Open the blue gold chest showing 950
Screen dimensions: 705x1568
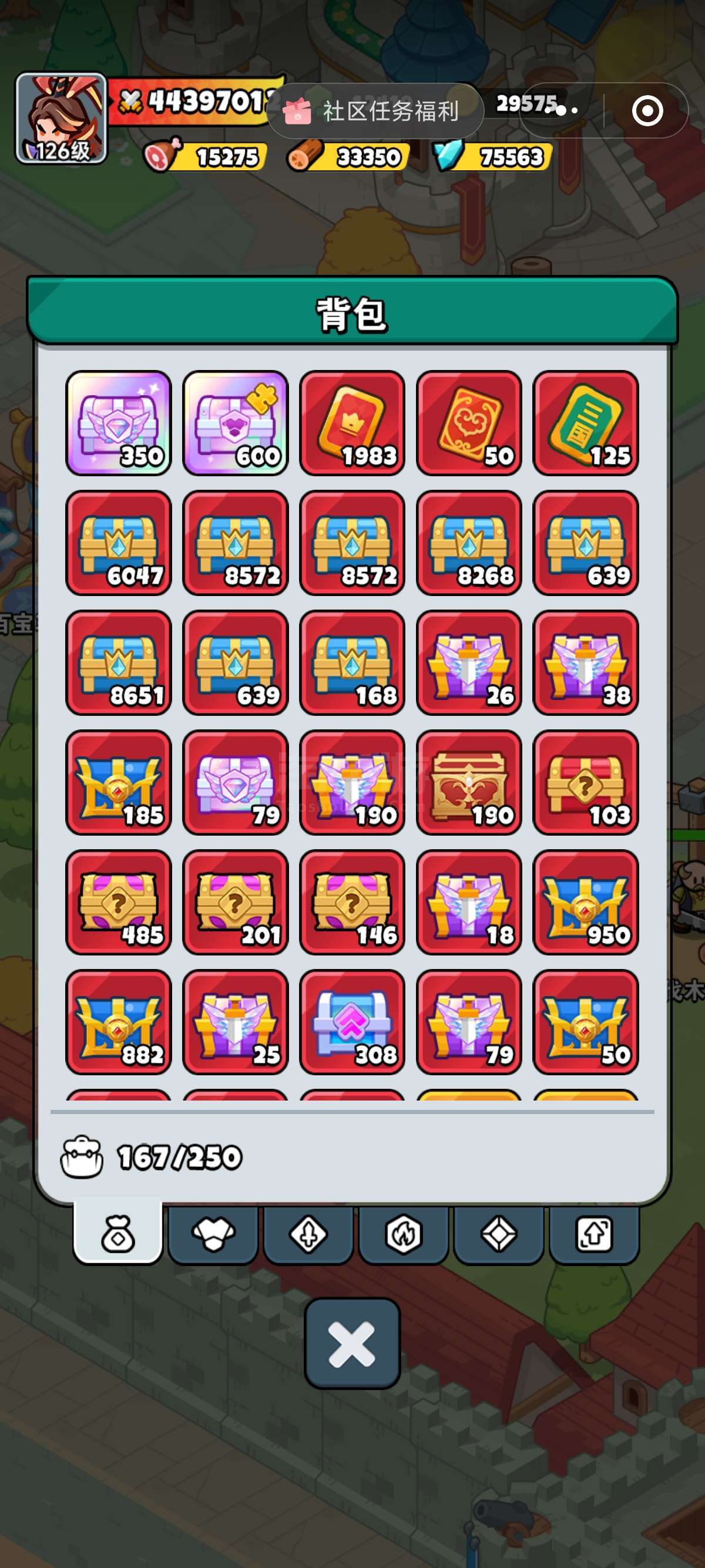click(x=585, y=902)
